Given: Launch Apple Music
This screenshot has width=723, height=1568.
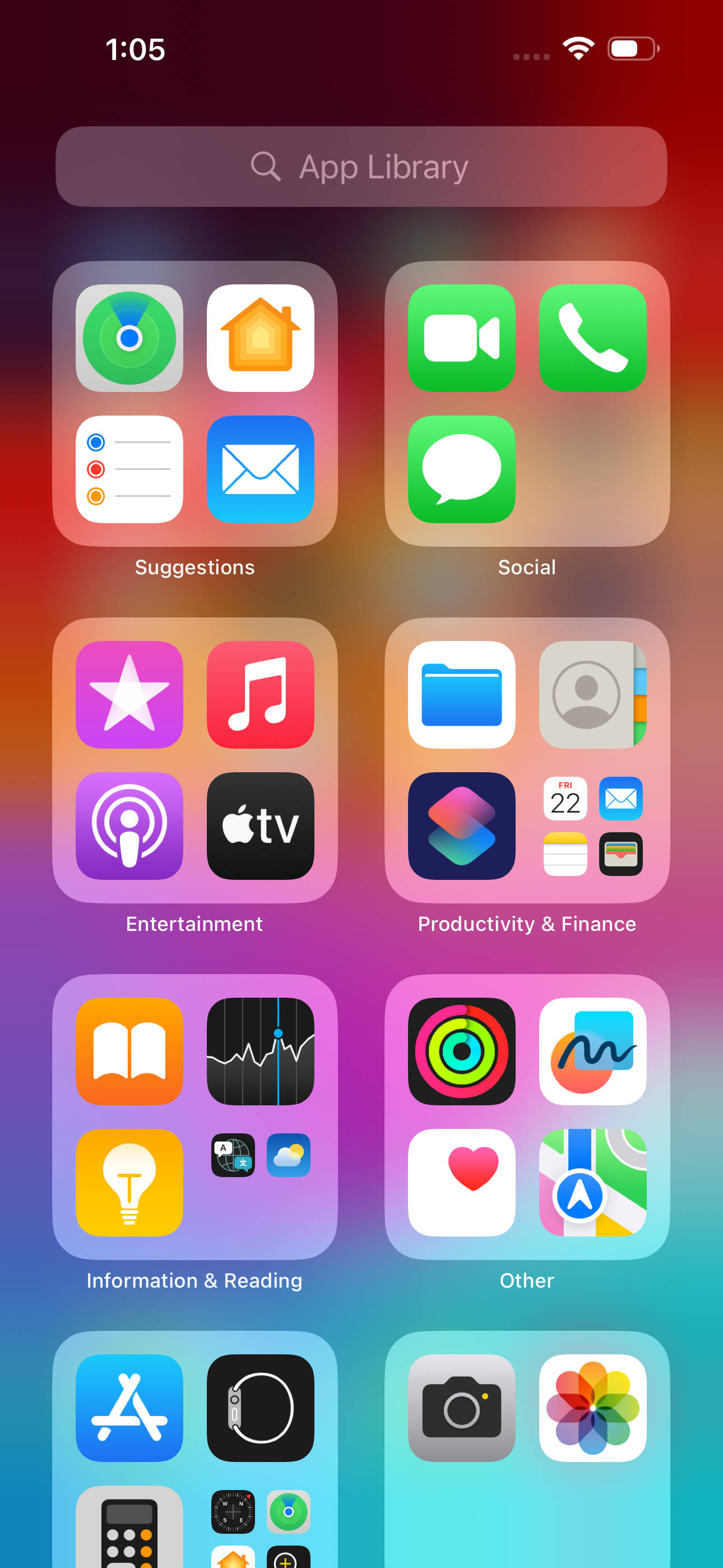Looking at the screenshot, I should click(x=261, y=694).
